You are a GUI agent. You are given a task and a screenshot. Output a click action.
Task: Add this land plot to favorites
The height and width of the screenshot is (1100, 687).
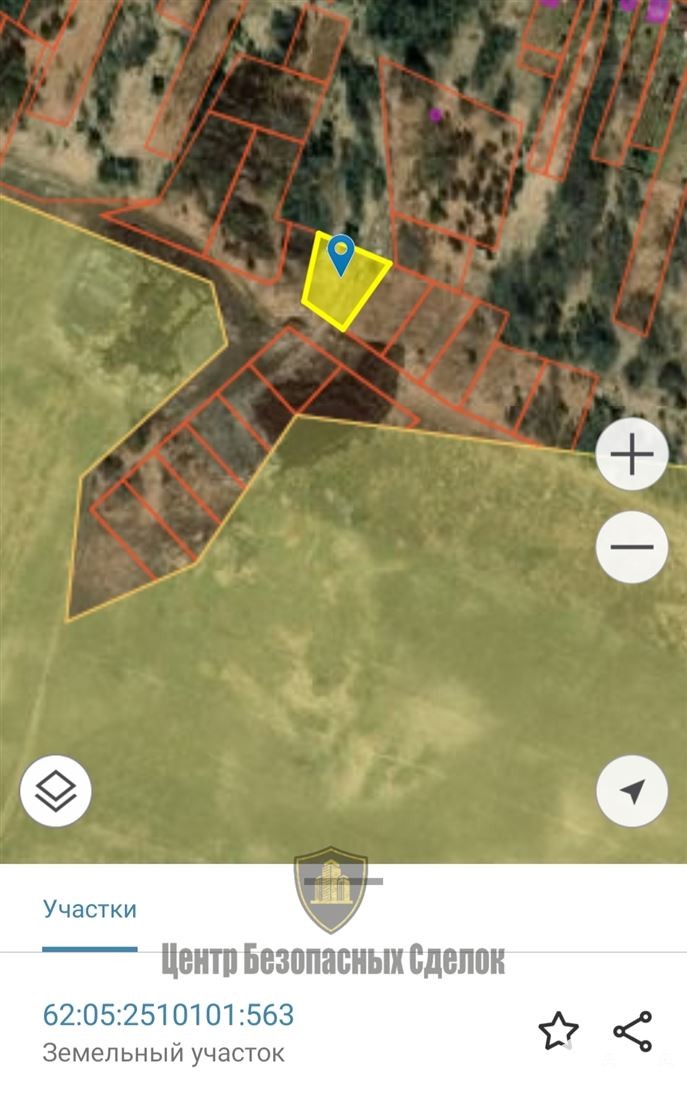click(x=559, y=1031)
